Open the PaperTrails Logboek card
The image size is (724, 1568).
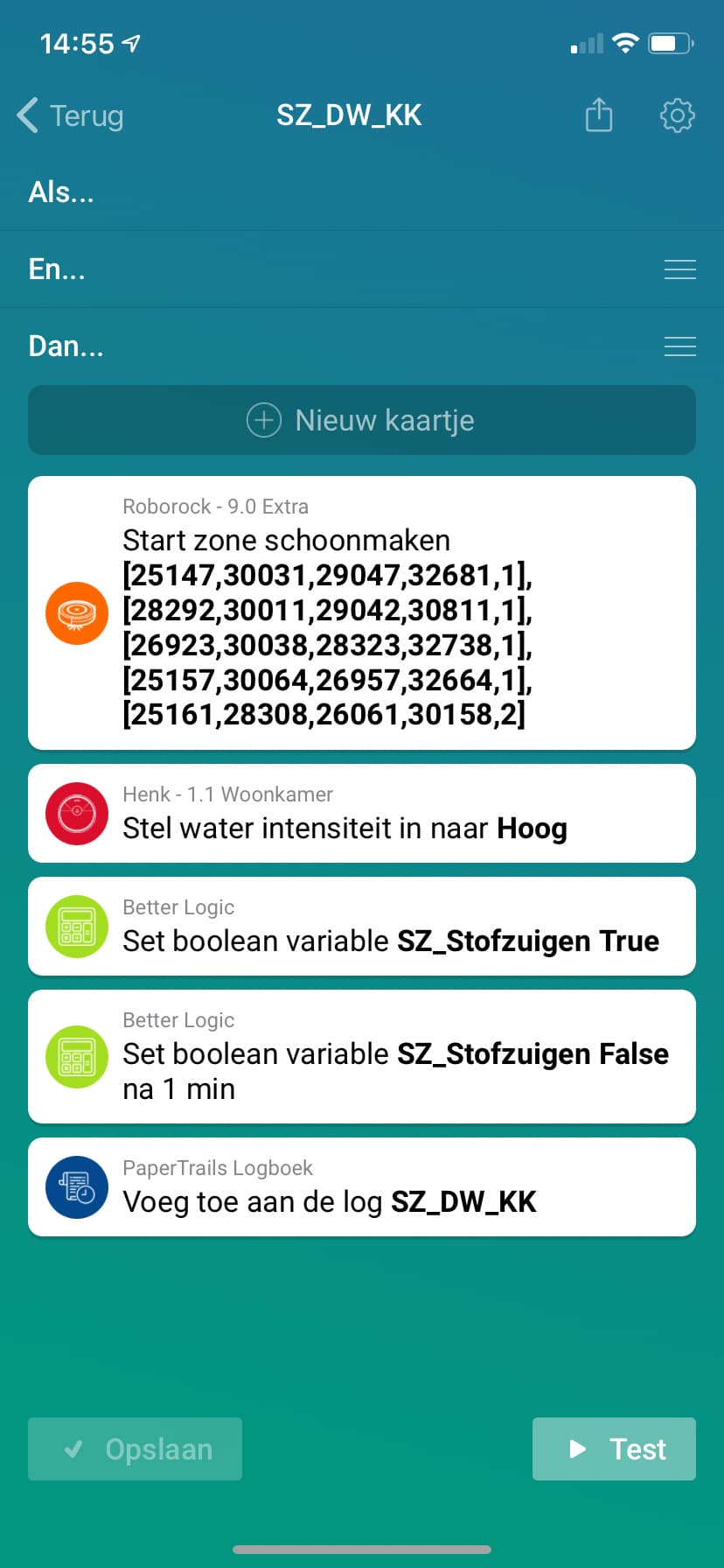(x=362, y=1186)
